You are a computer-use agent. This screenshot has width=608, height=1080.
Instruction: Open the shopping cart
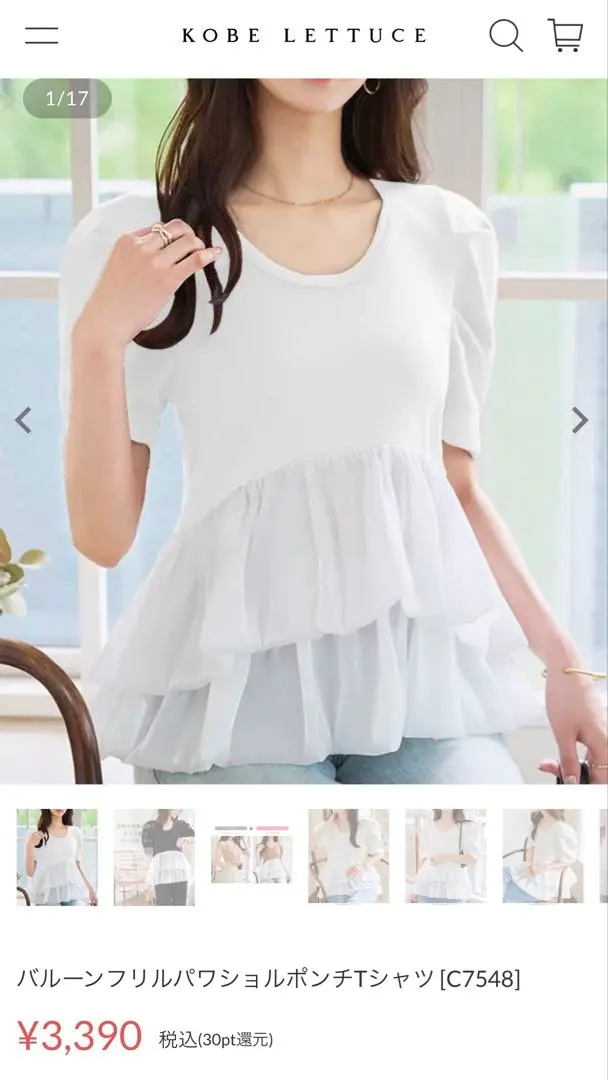pyautogui.click(x=565, y=36)
